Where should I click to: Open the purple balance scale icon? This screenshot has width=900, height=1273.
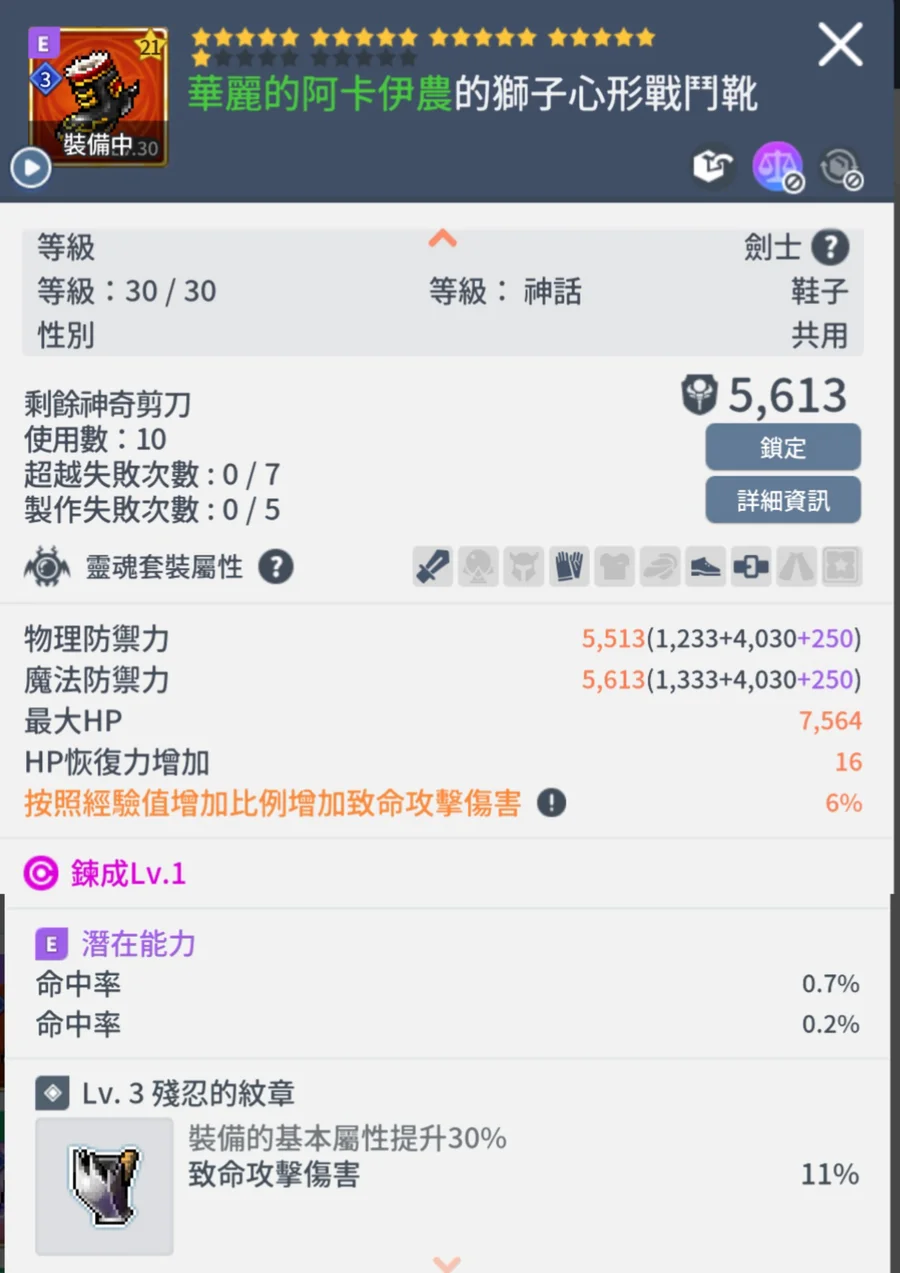(x=778, y=167)
